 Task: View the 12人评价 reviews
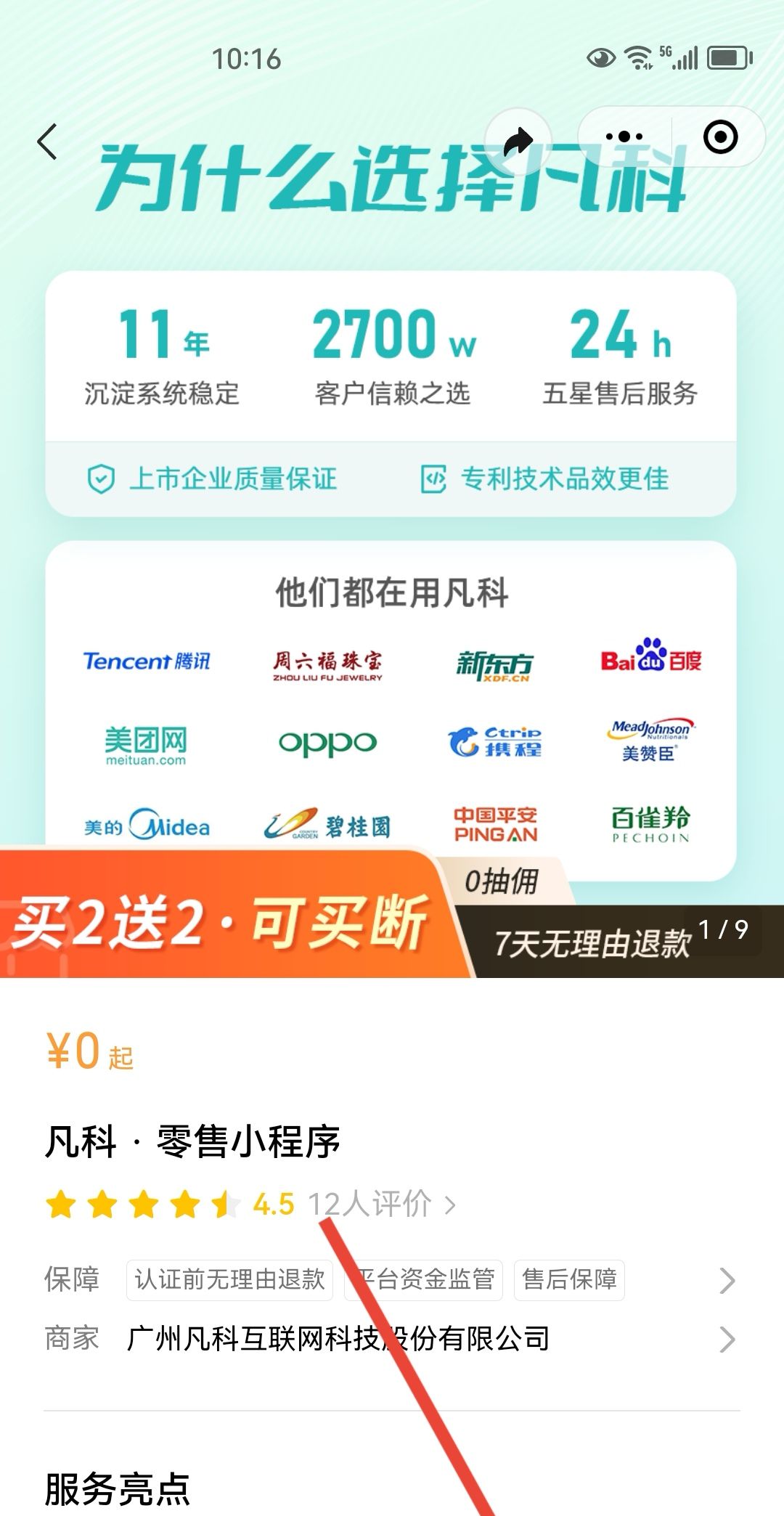point(381,1205)
